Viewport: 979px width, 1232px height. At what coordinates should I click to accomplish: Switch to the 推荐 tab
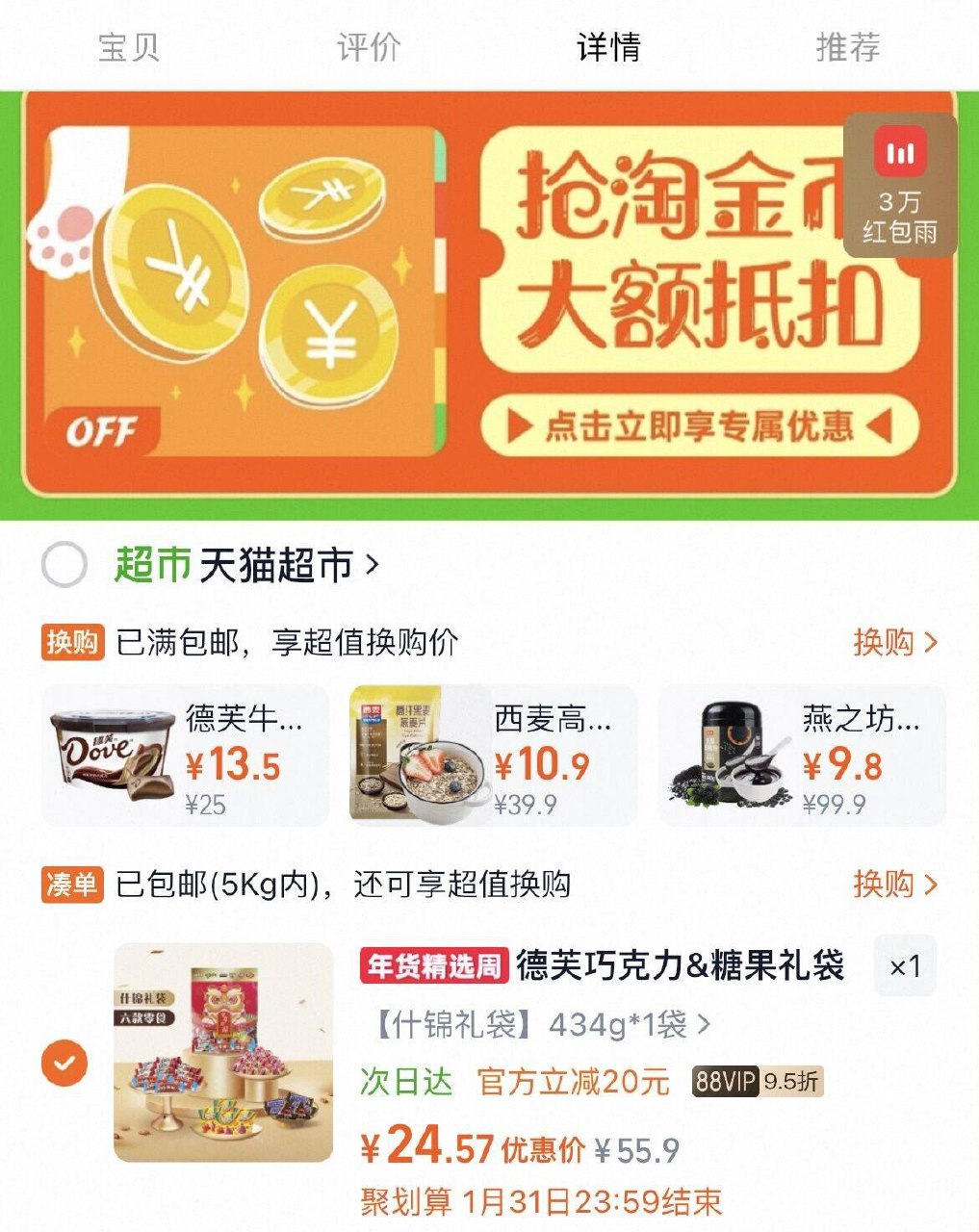click(847, 46)
